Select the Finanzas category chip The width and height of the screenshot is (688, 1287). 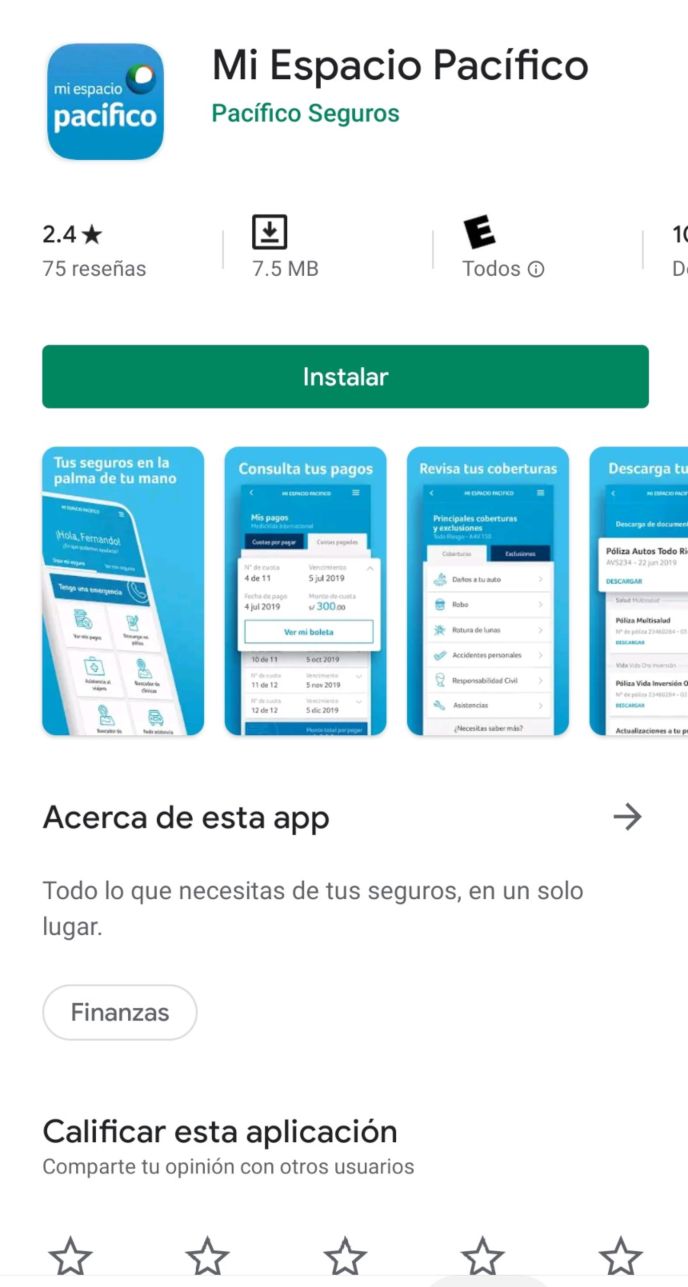coord(120,1012)
